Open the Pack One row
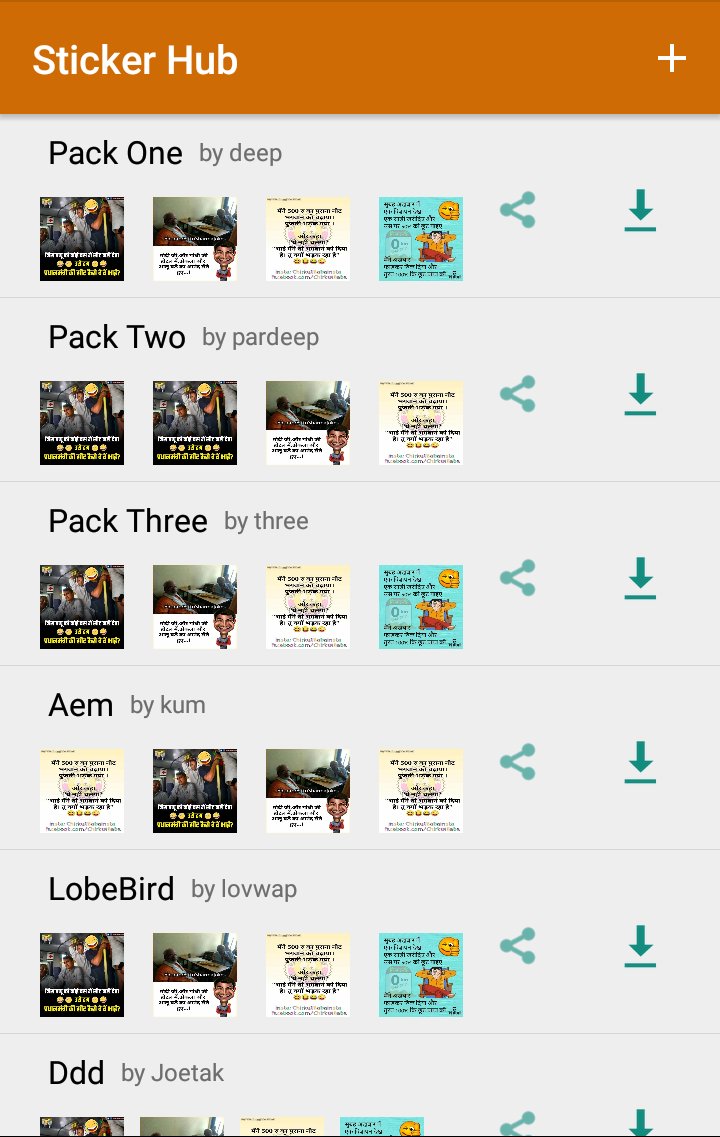The height and width of the screenshot is (1137, 720). coord(116,153)
